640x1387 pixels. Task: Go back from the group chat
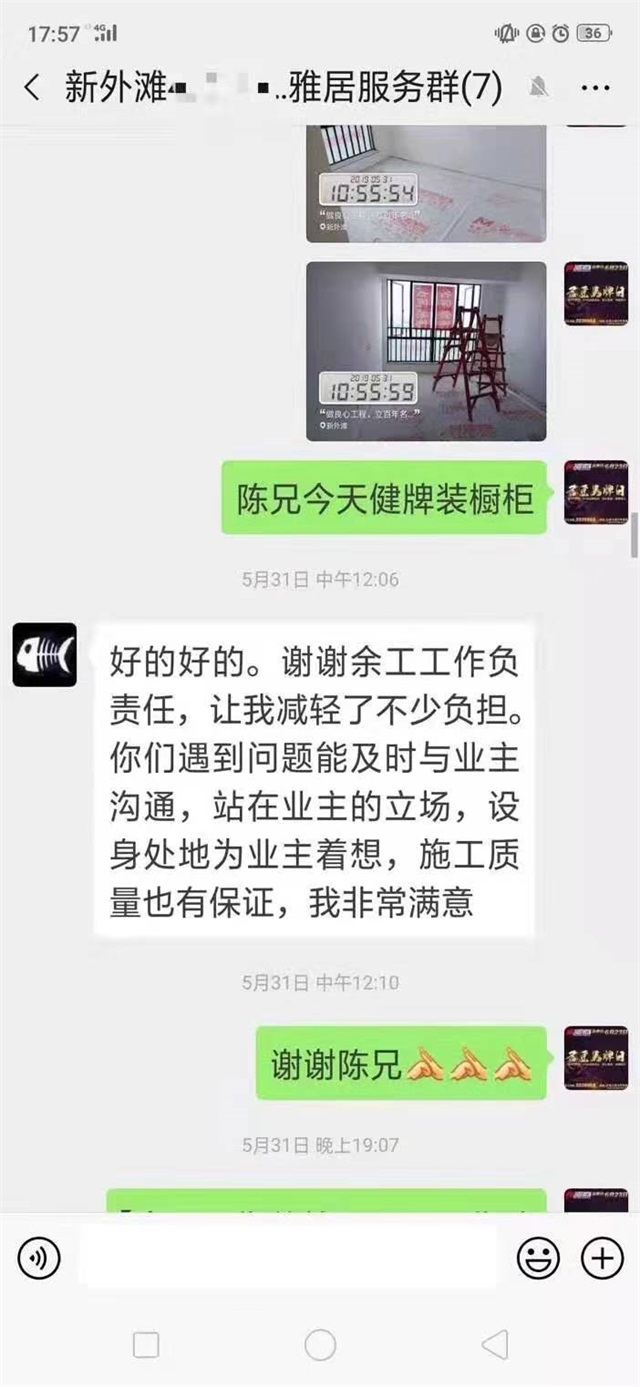point(33,88)
